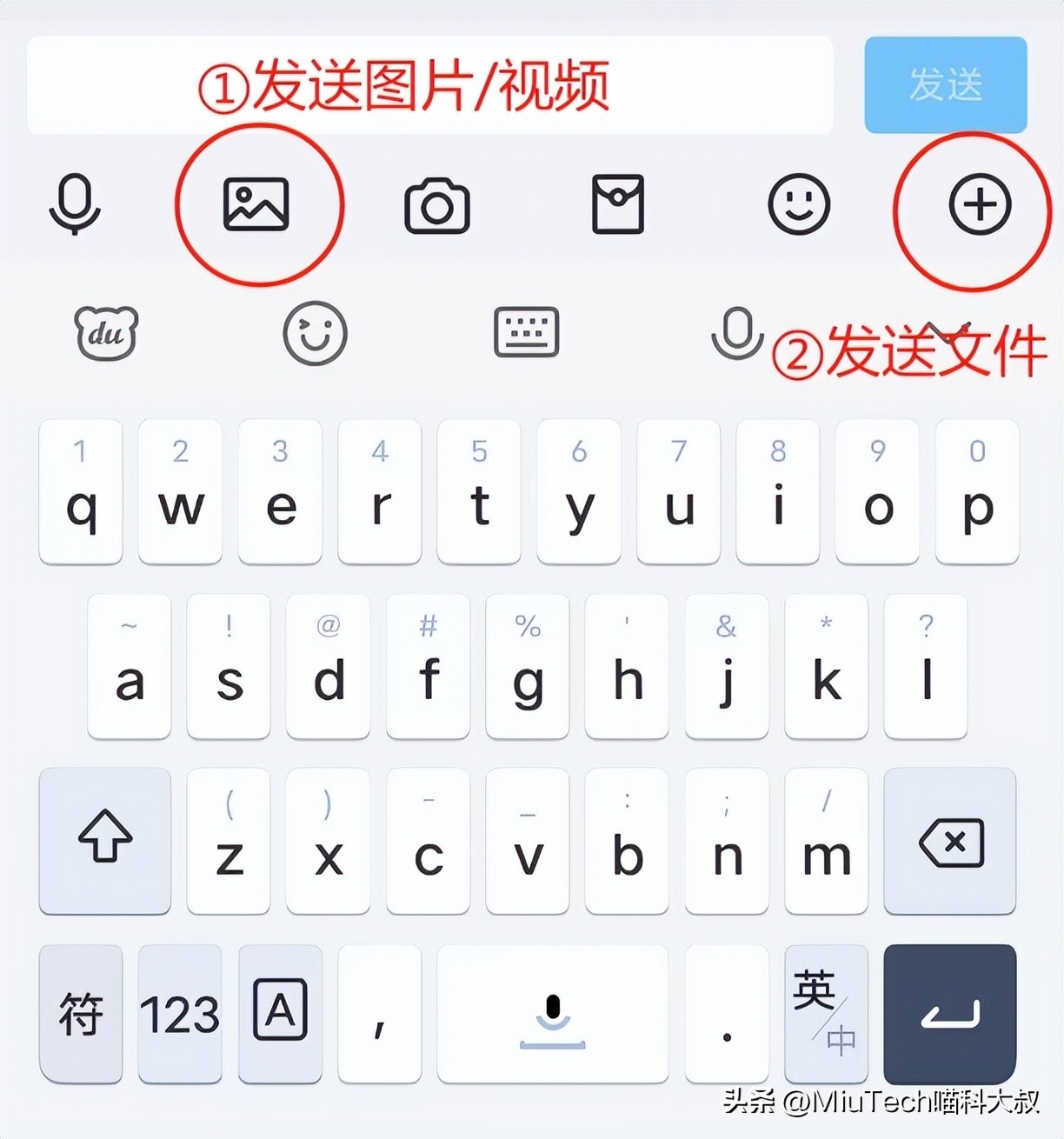Hit the dark return enter key
This screenshot has height=1139, width=1064.
(x=949, y=1014)
